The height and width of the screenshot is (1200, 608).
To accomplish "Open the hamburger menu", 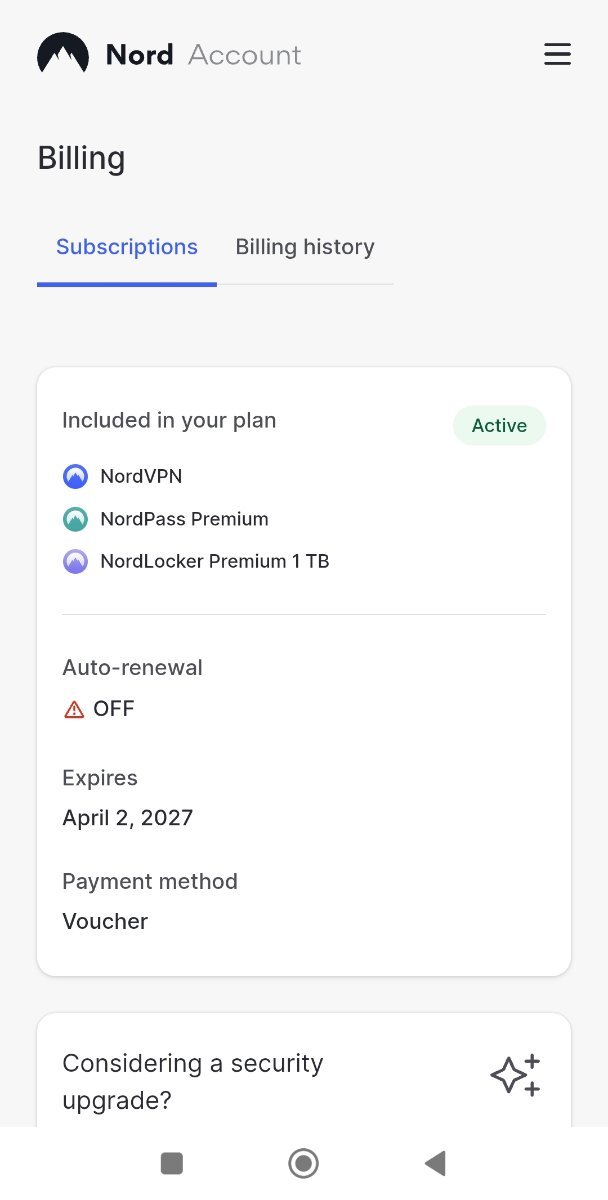I will (557, 54).
